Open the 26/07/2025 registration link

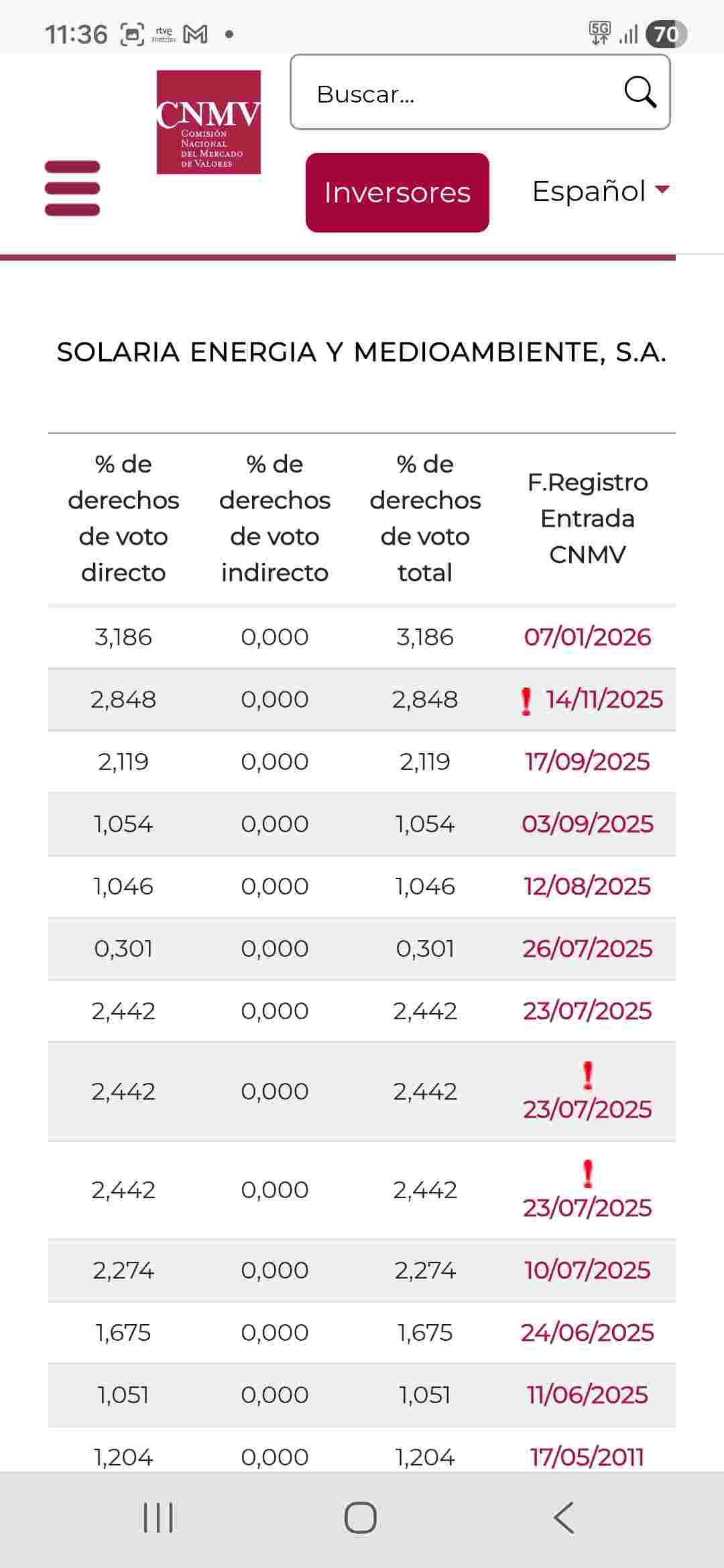pyautogui.click(x=587, y=948)
